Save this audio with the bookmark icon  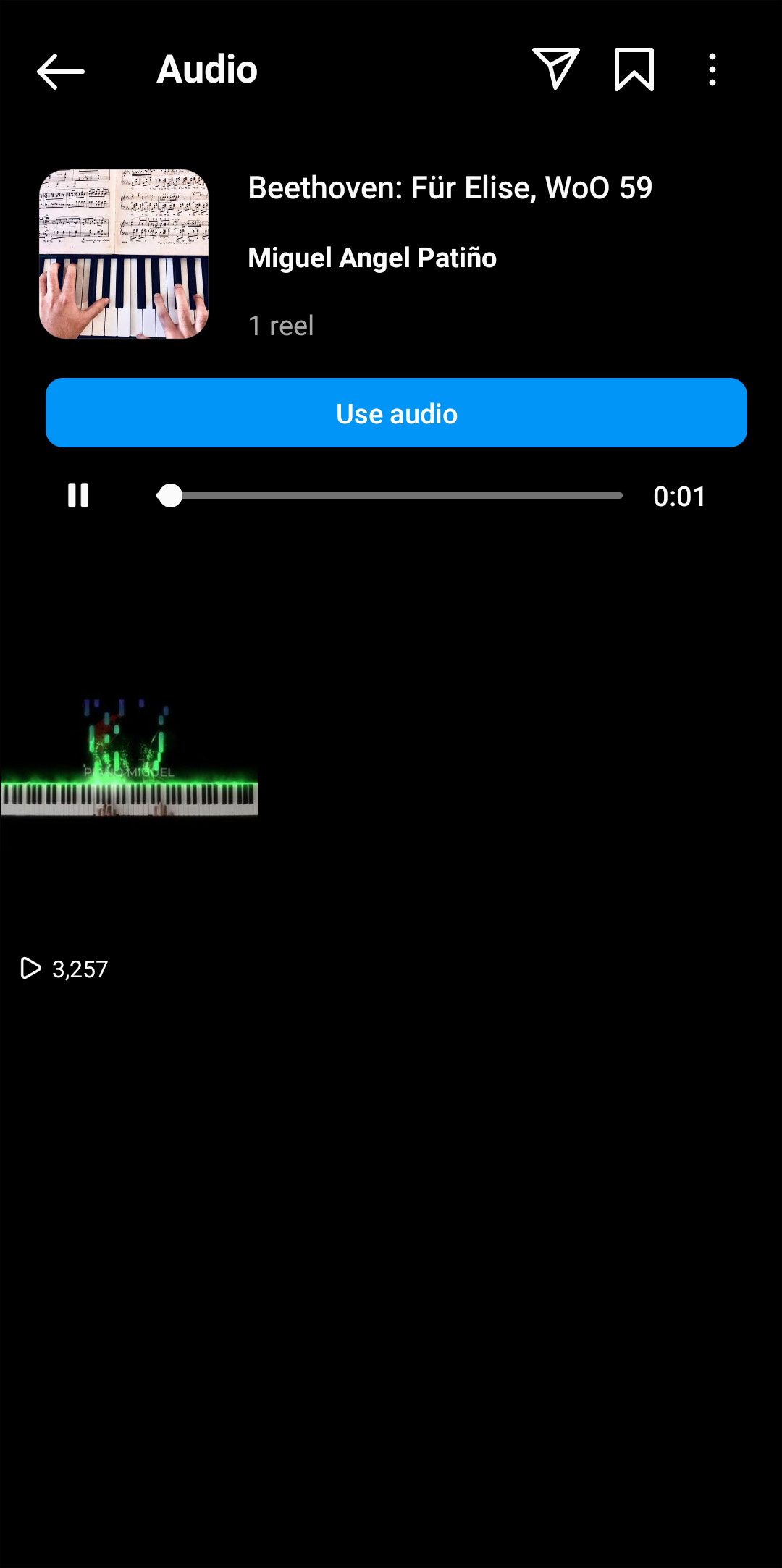point(634,69)
